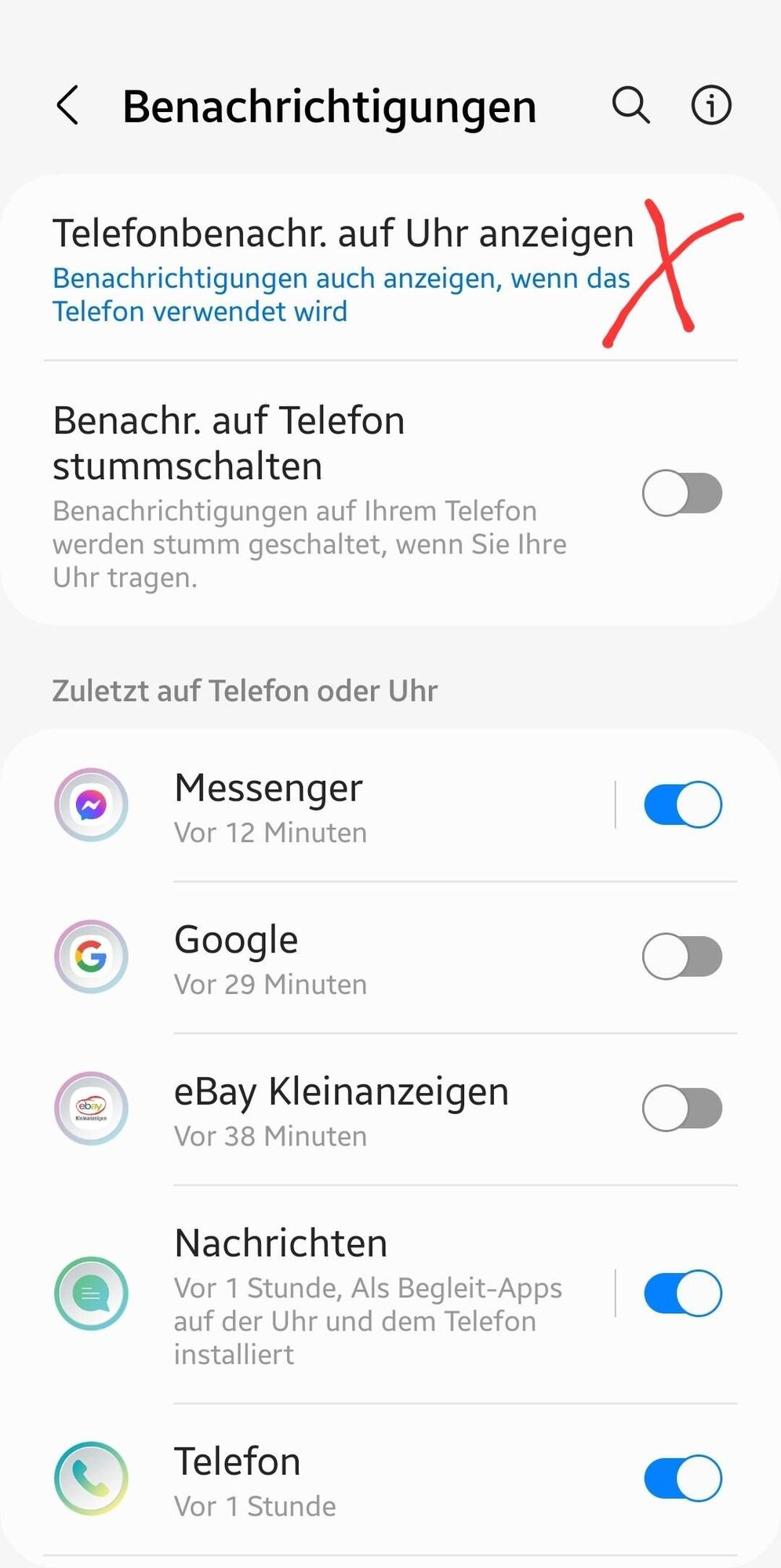Turn off Messenger notifications
Image resolution: width=781 pixels, height=1568 pixels.
point(682,804)
